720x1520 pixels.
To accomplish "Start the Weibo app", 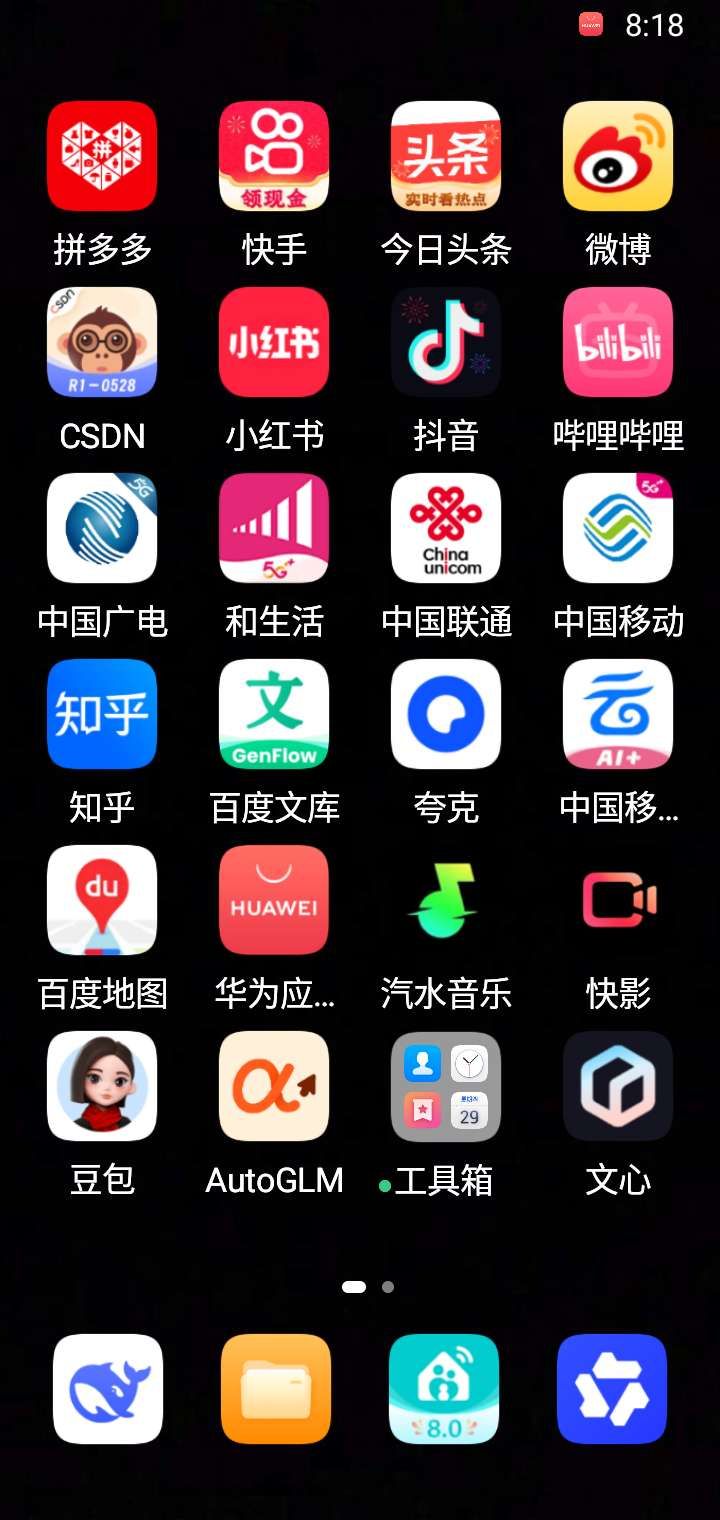I will 617,157.
